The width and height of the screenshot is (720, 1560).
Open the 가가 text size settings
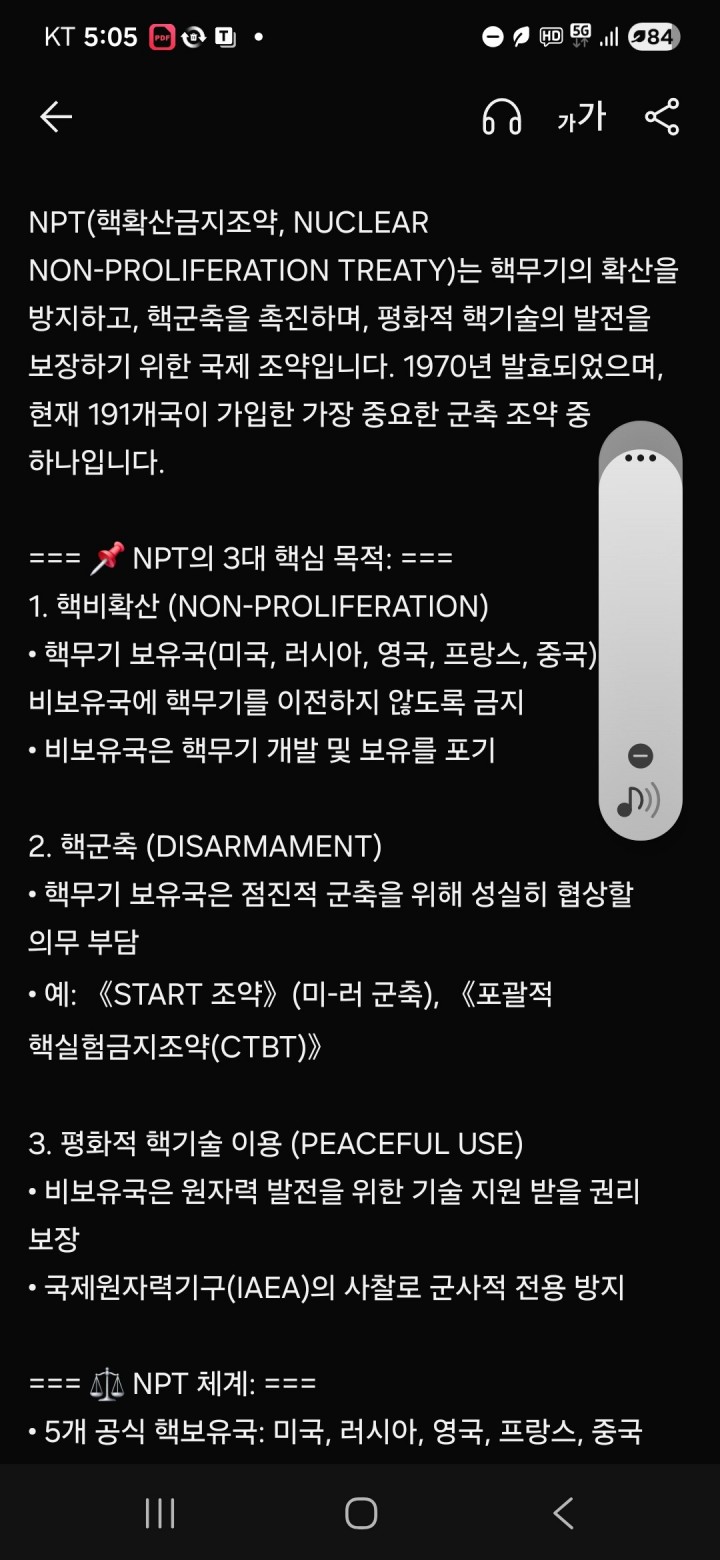[581, 118]
